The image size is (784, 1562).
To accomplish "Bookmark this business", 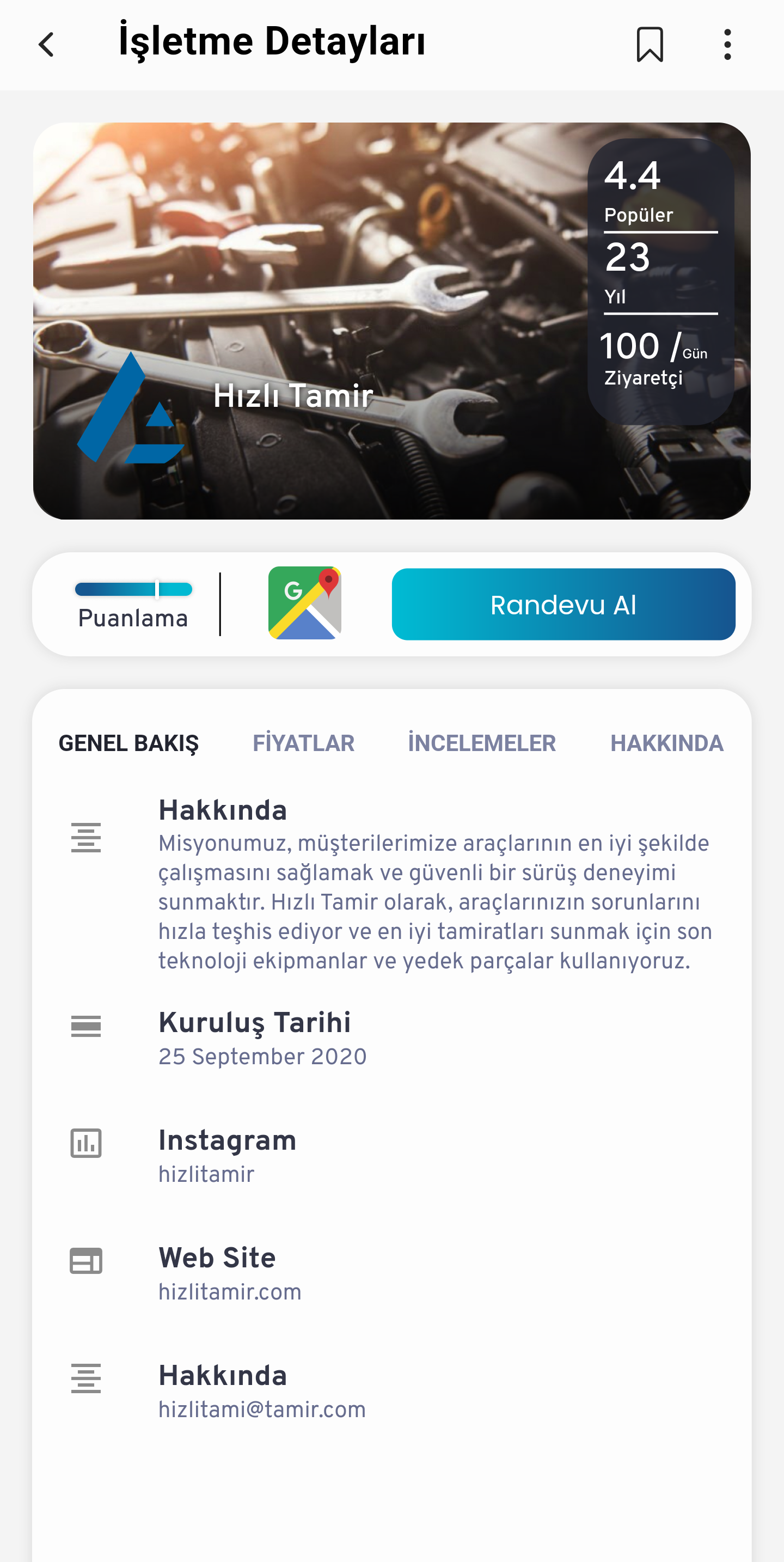I will click(x=650, y=45).
